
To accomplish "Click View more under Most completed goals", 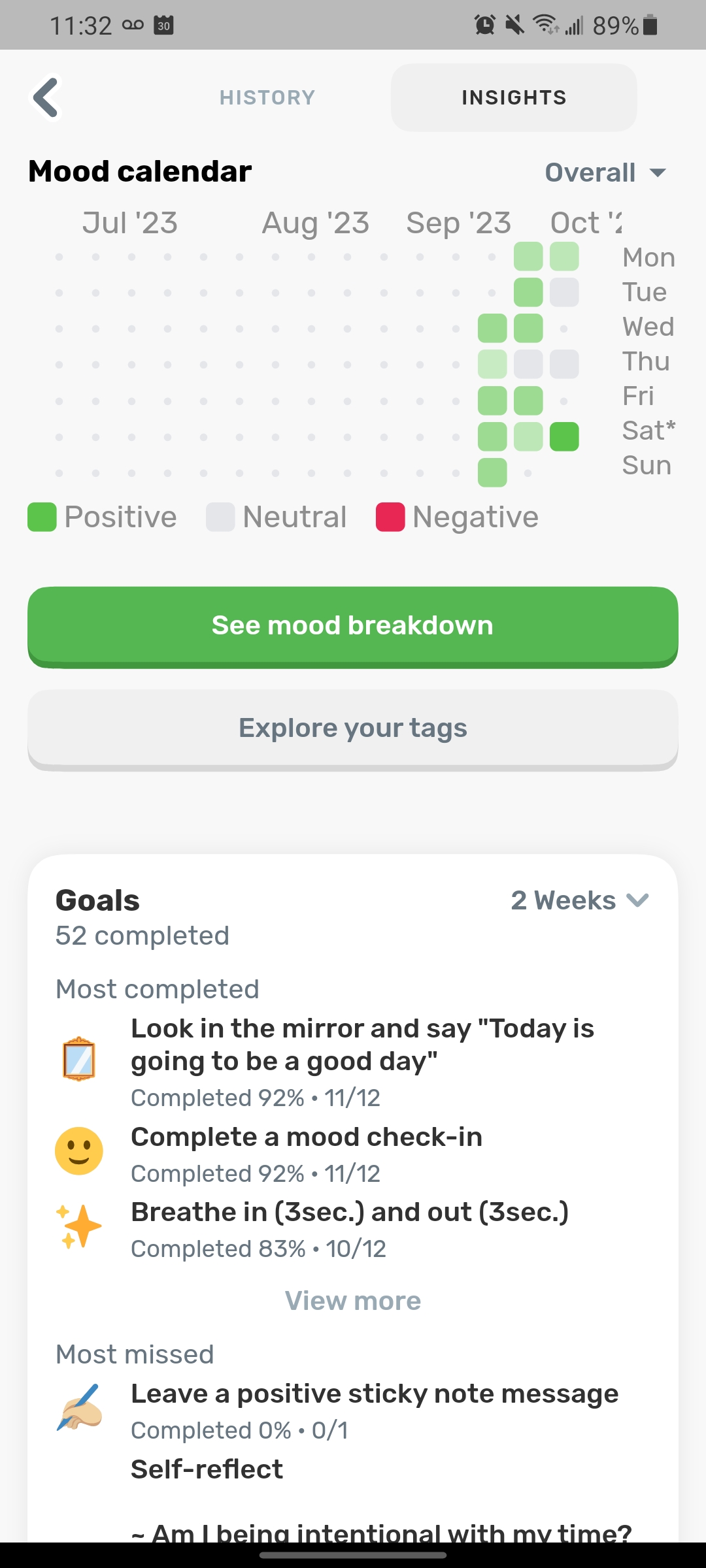I will (x=352, y=1300).
